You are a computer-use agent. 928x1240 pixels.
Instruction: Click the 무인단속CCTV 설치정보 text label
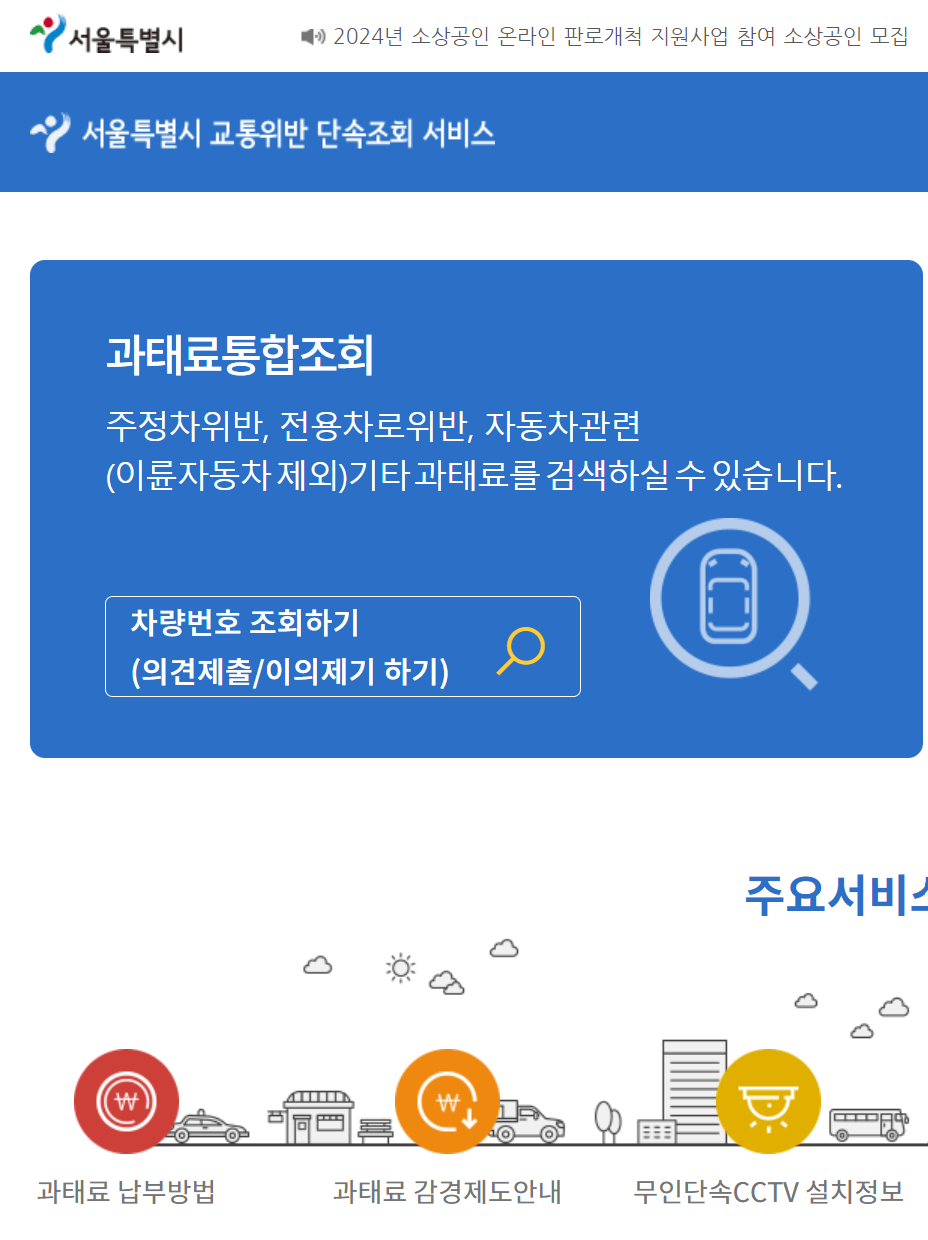768,1192
